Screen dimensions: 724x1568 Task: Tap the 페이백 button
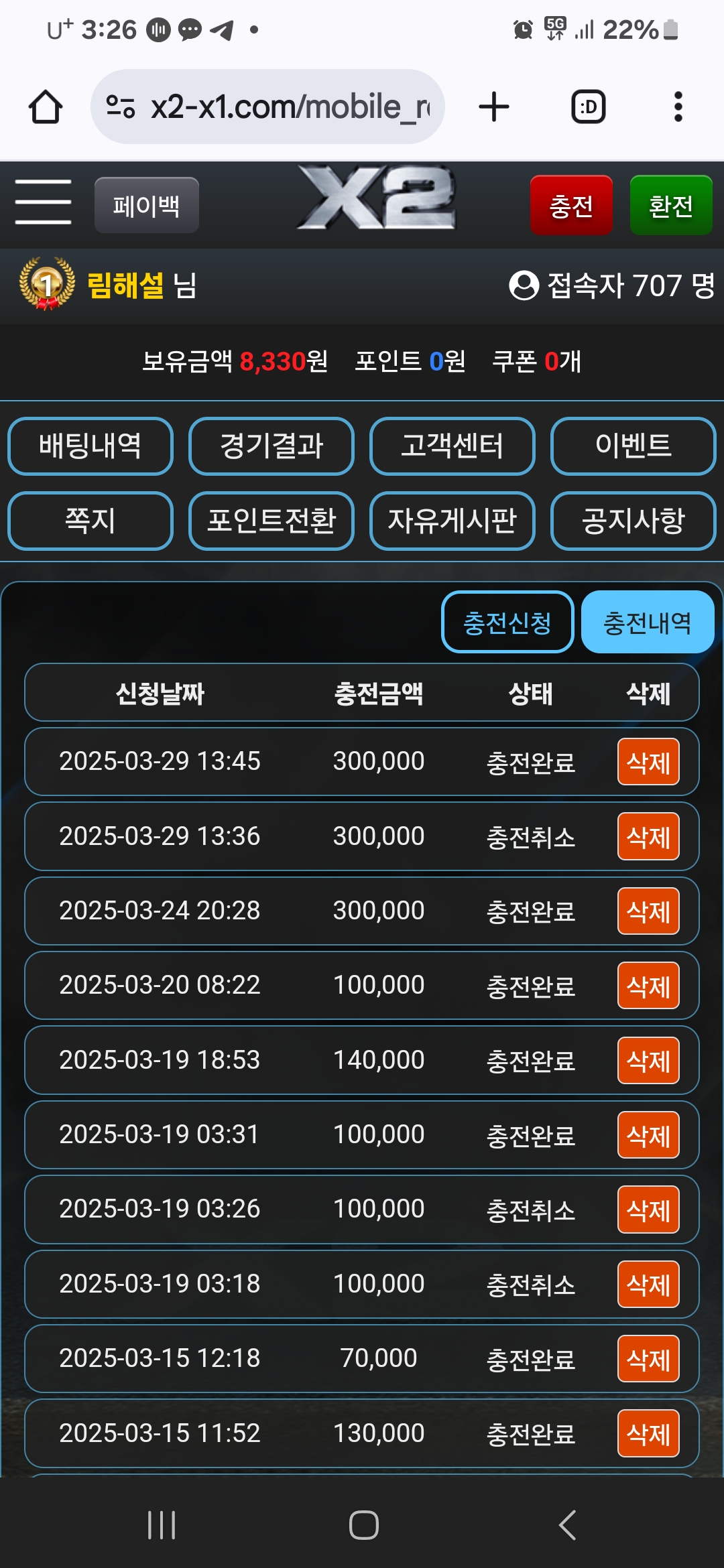(x=146, y=205)
